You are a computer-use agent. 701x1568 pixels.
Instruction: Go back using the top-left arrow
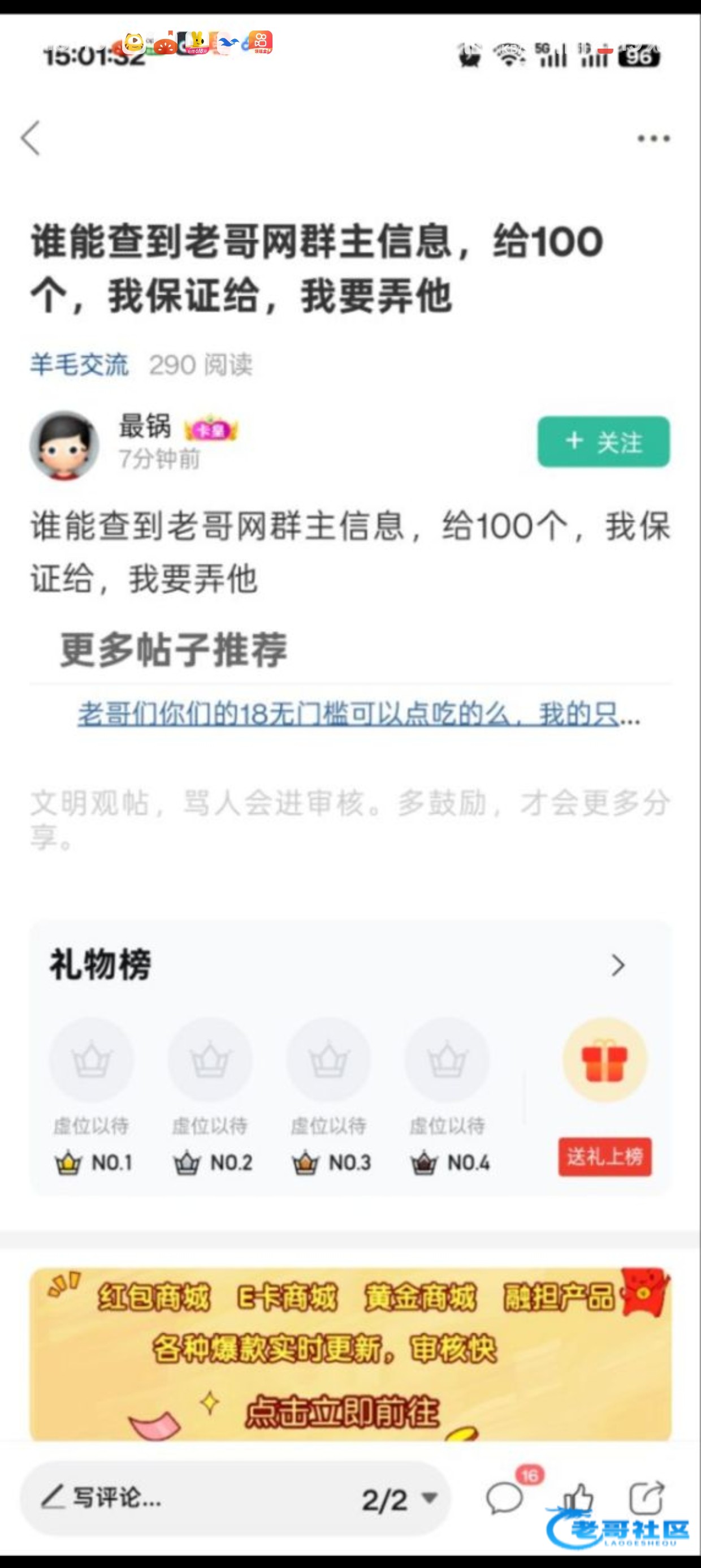click(x=31, y=138)
